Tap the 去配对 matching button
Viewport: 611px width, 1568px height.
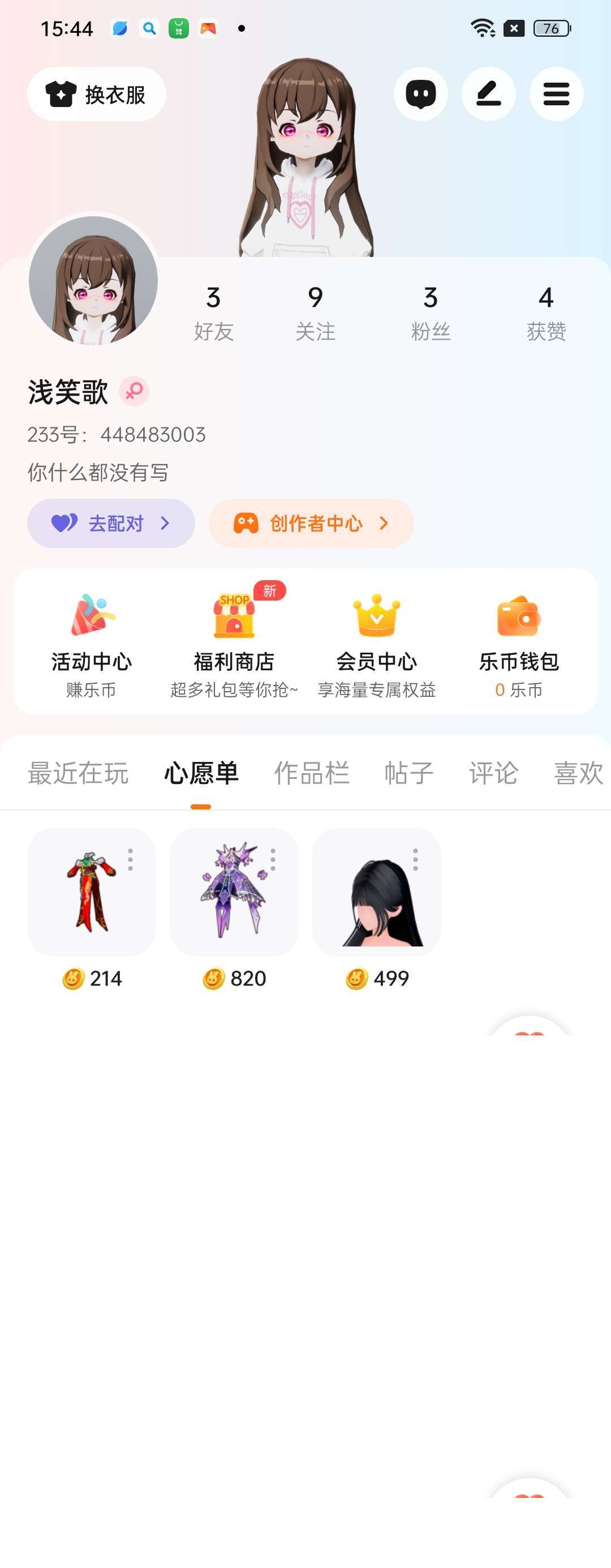[x=111, y=523]
